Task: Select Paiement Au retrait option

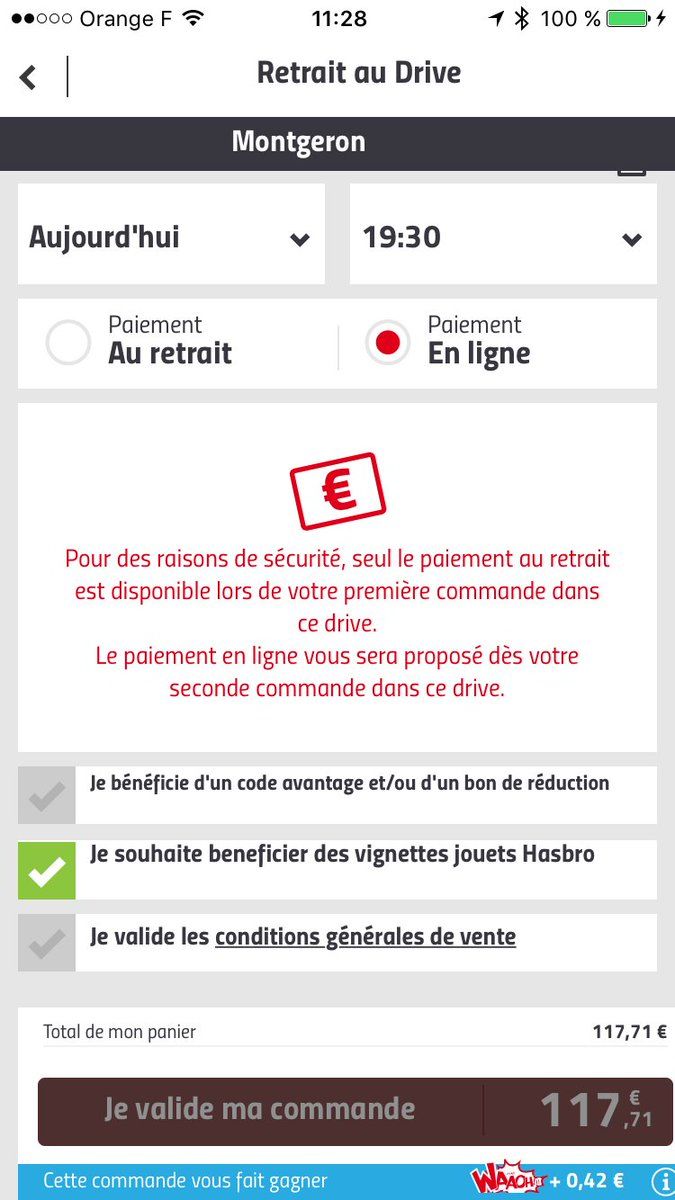Action: click(68, 344)
